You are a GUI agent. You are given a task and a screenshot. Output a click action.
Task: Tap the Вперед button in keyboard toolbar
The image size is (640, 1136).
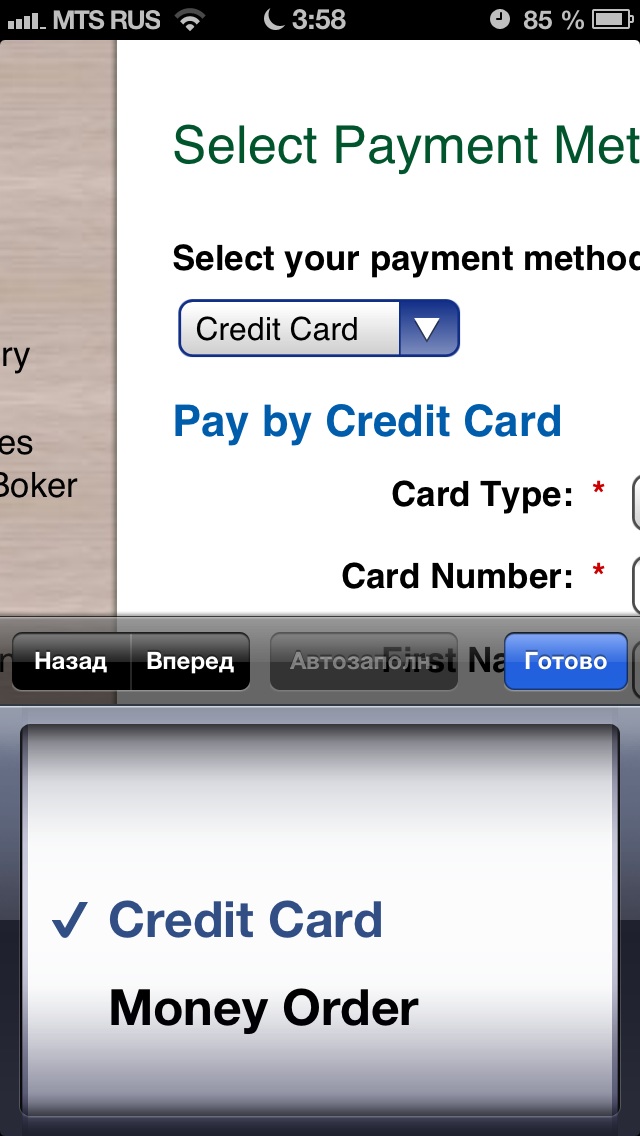click(190, 661)
